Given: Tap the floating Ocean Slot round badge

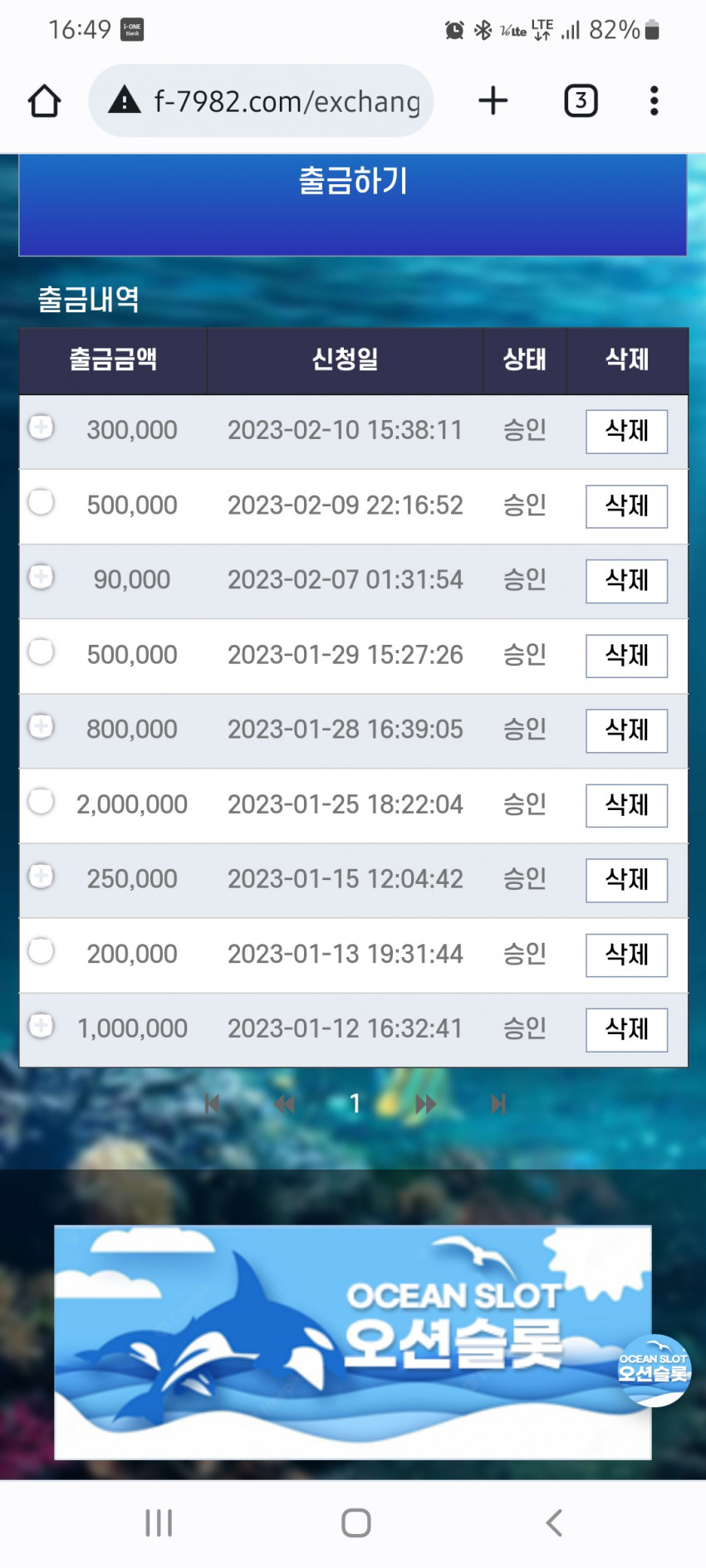Looking at the screenshot, I should pyautogui.click(x=654, y=1370).
